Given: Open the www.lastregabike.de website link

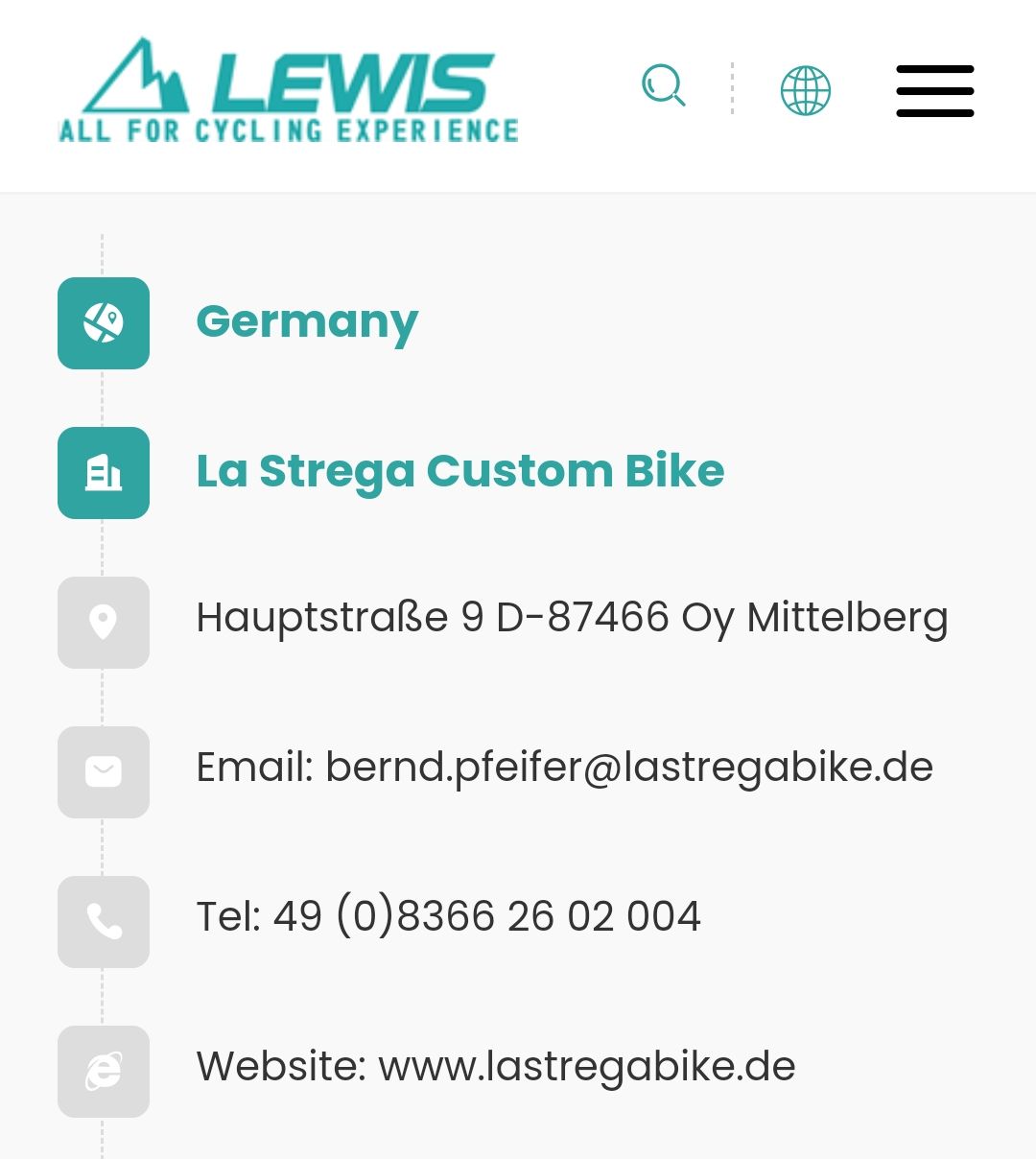Looking at the screenshot, I should [586, 1067].
